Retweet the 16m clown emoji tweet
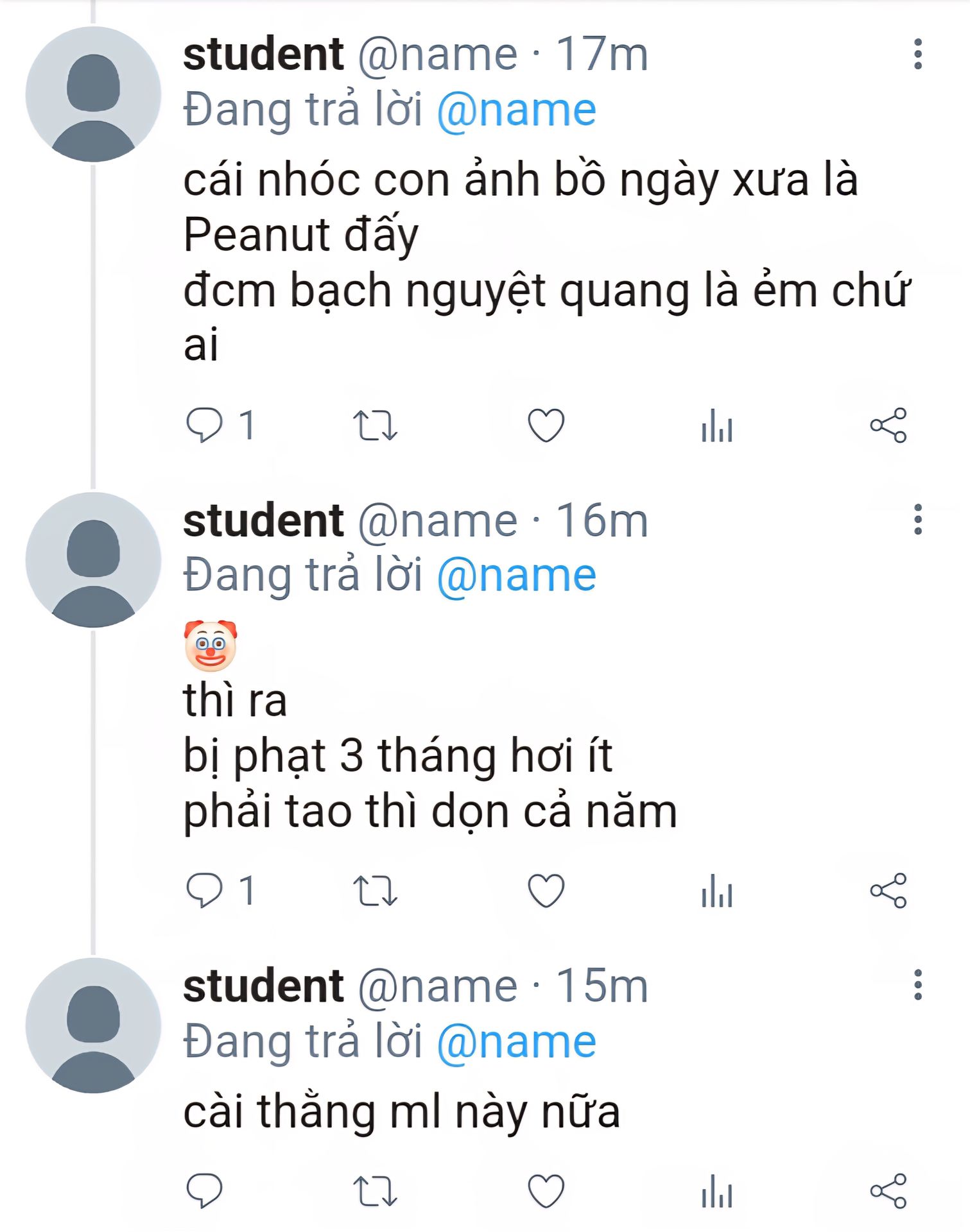This screenshot has width=970, height=1232. click(376, 891)
